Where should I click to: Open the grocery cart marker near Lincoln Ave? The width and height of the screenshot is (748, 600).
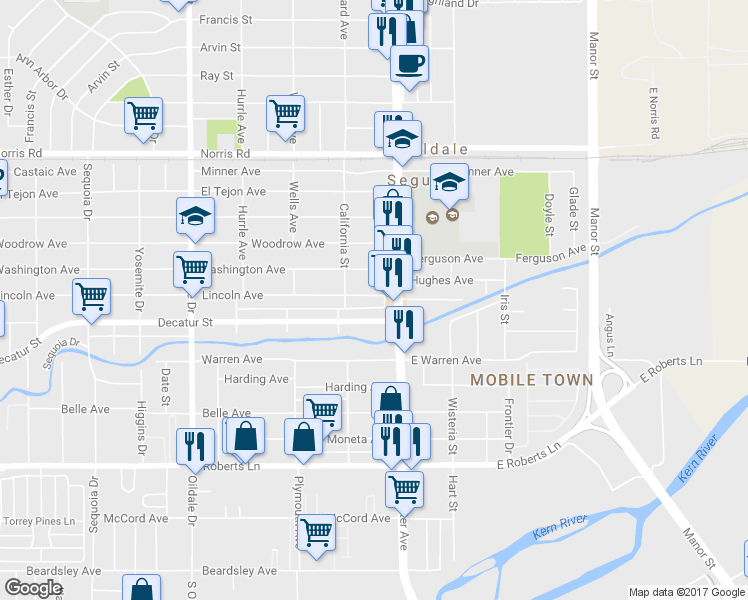(91, 296)
